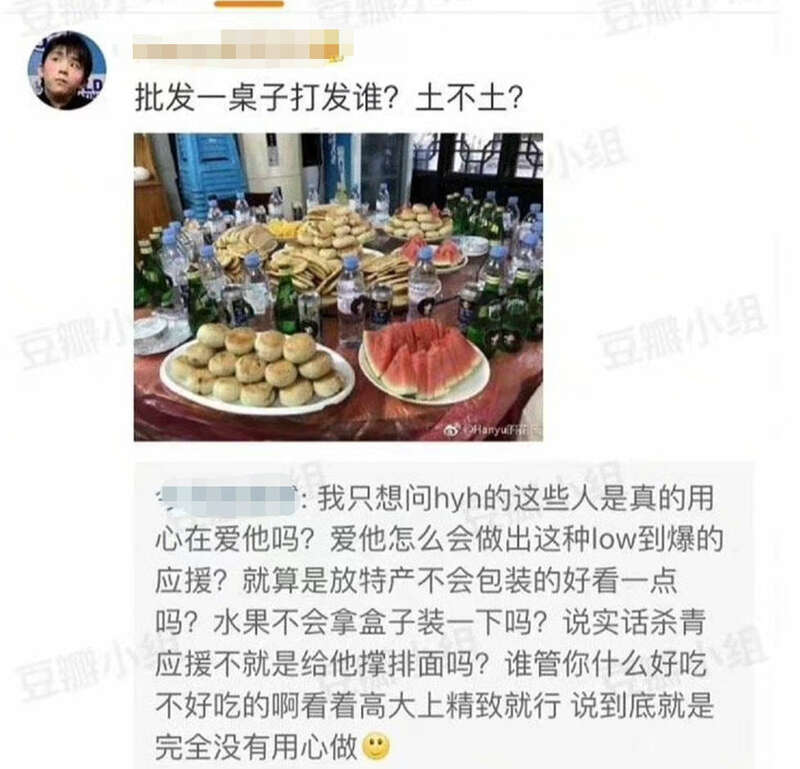Image resolution: width=800 pixels, height=769 pixels.
Task: View the food table photo full screen
Action: (x=338, y=287)
